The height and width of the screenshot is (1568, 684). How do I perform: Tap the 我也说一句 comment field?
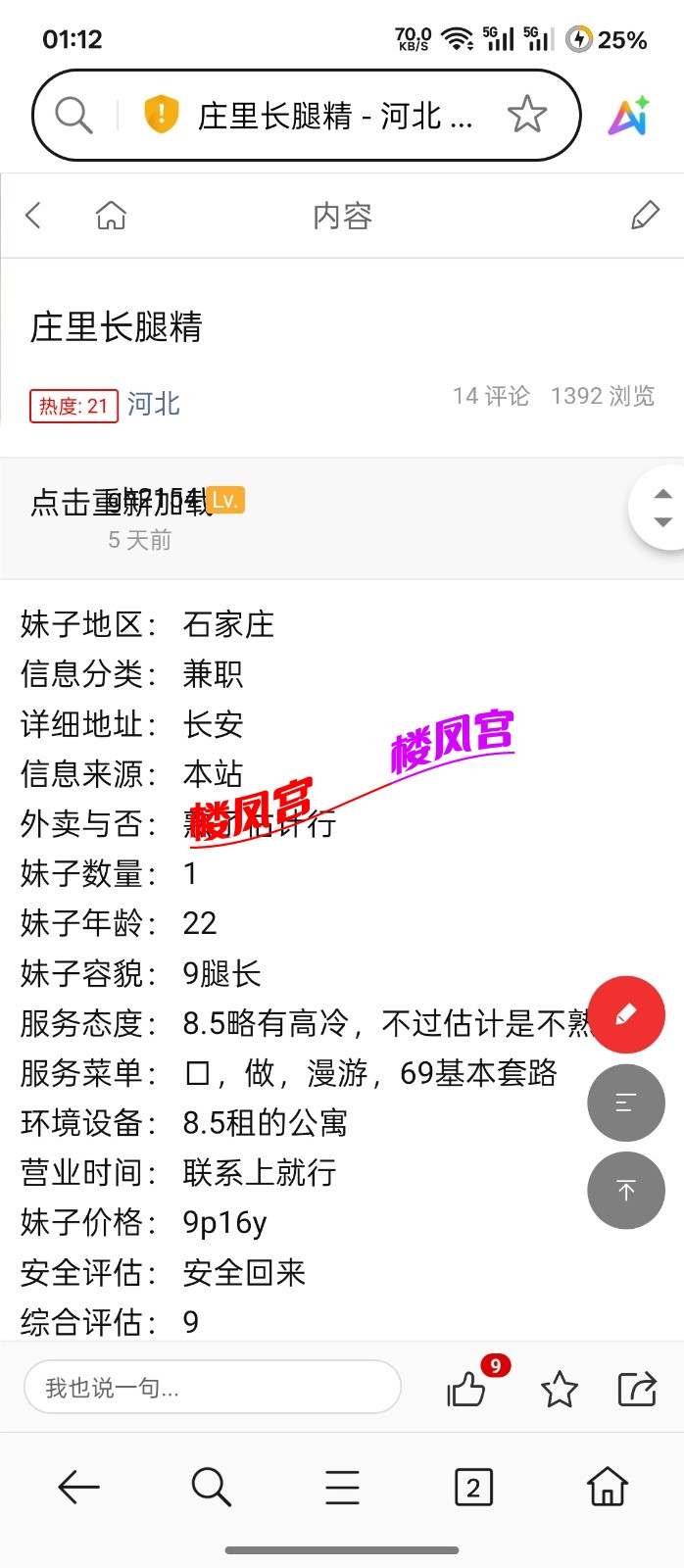(212, 1388)
